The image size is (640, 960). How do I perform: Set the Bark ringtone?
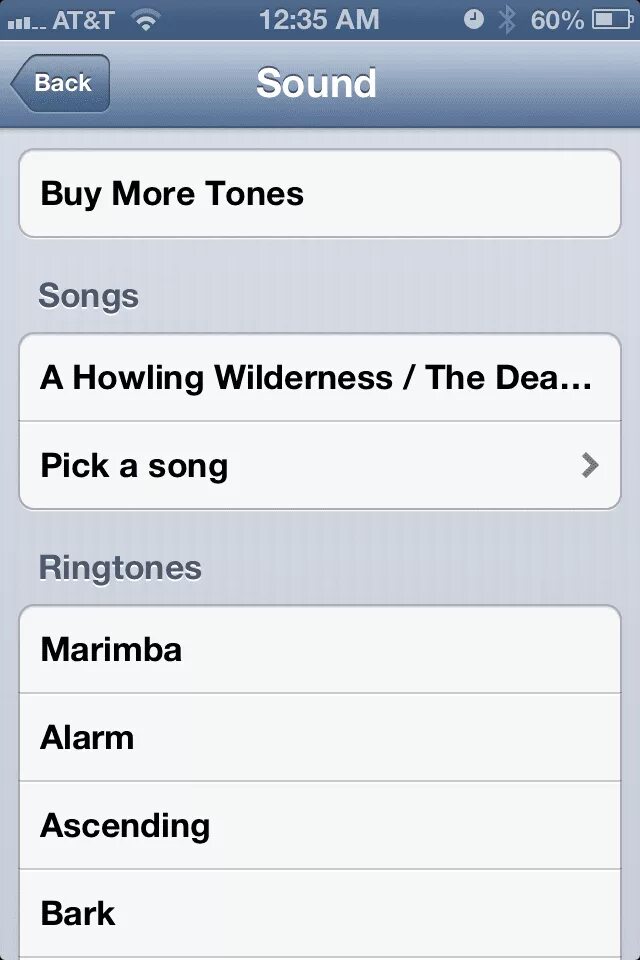pos(320,913)
